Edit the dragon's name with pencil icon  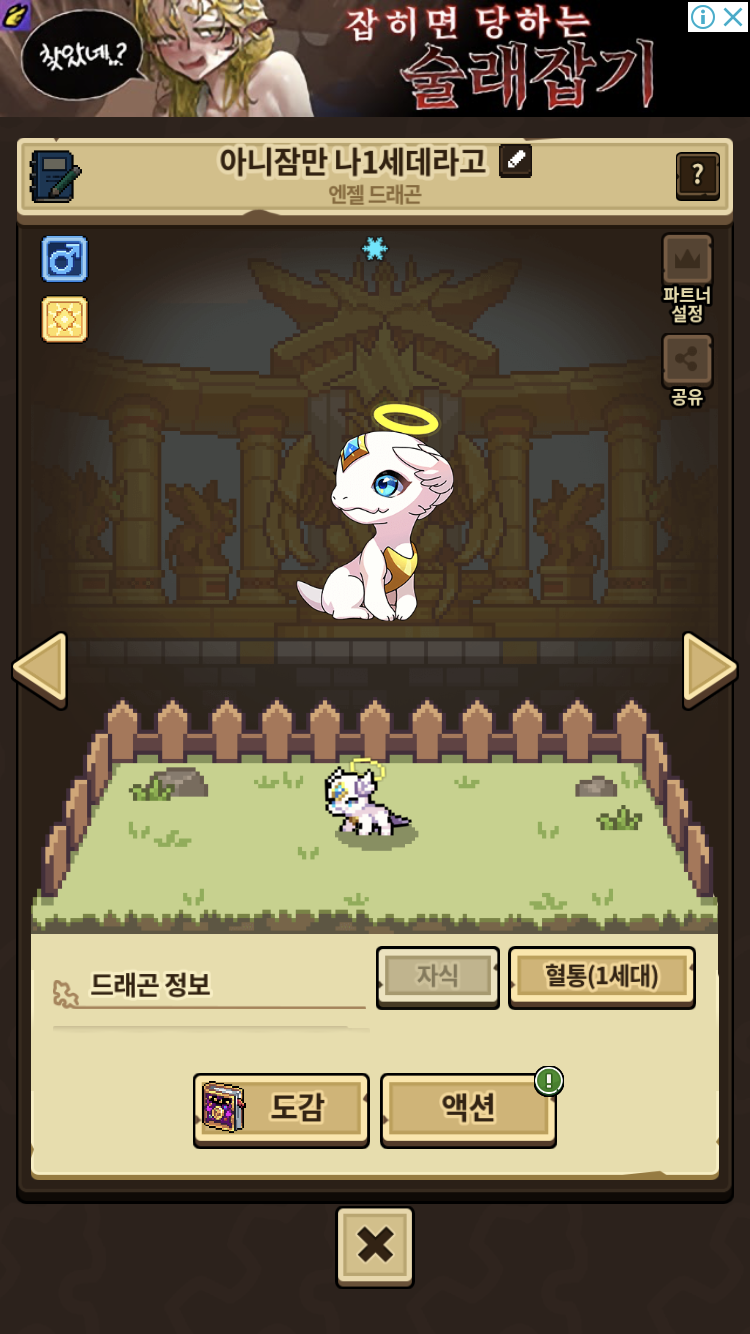[x=515, y=160]
